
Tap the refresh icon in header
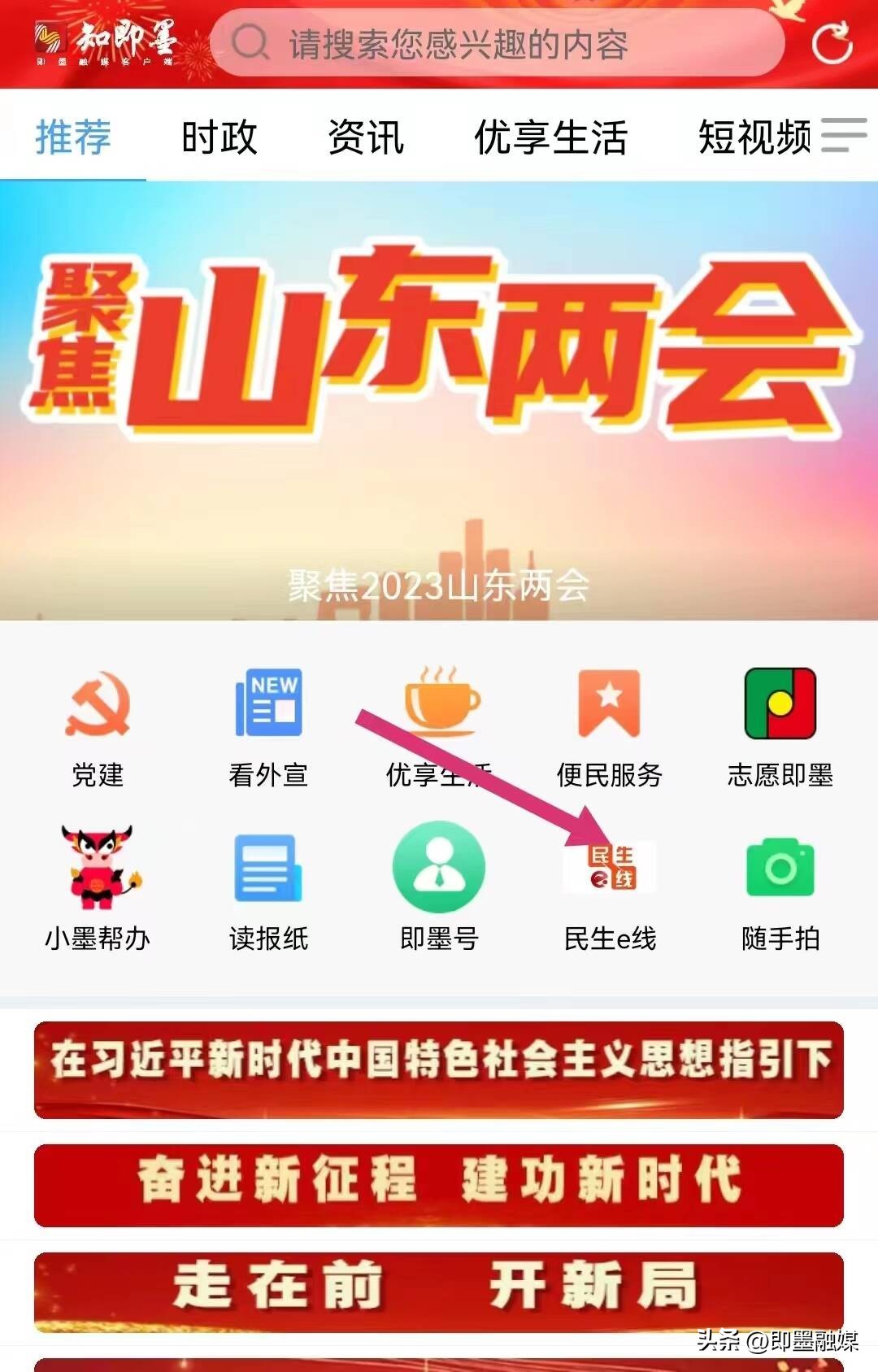click(832, 42)
